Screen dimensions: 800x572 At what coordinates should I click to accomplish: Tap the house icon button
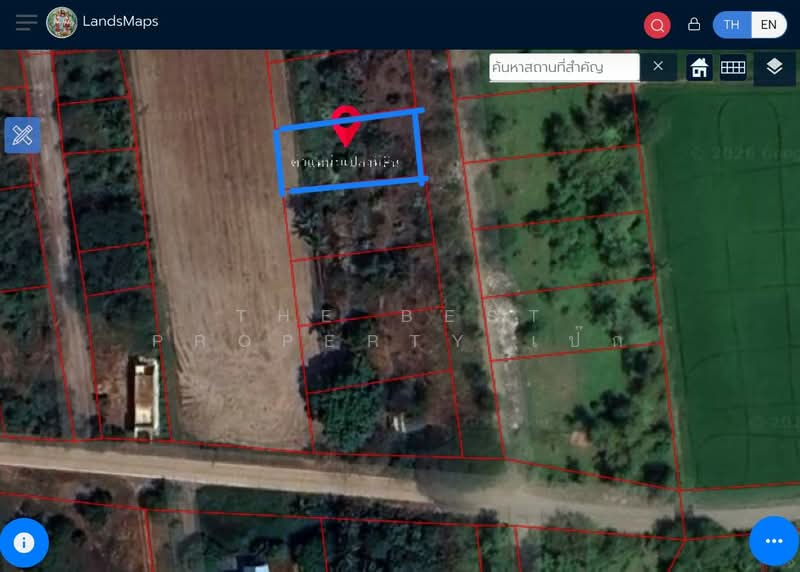click(700, 67)
